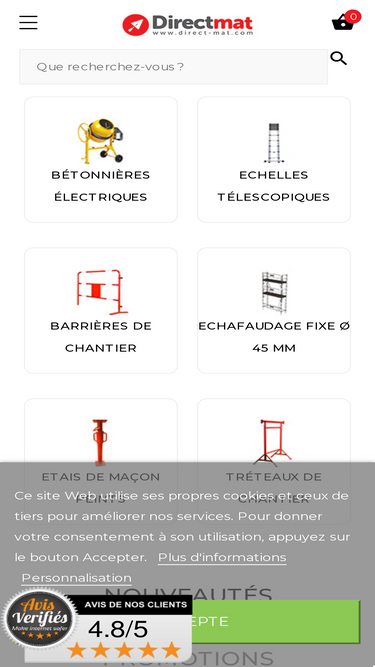This screenshot has height=667, width=375.
Task: Open the shopping cart
Action: click(x=346, y=21)
